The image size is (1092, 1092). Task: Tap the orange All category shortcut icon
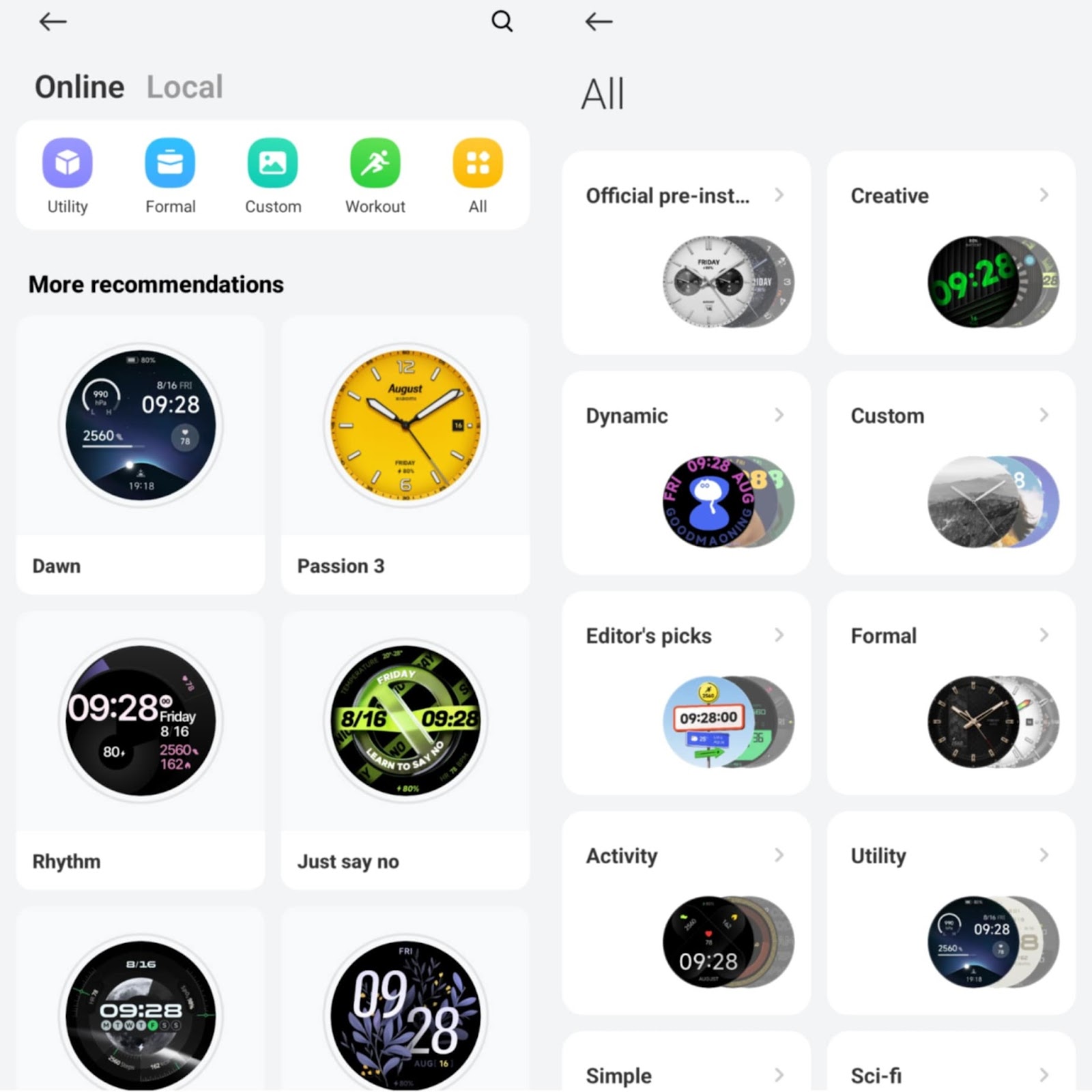(x=478, y=163)
